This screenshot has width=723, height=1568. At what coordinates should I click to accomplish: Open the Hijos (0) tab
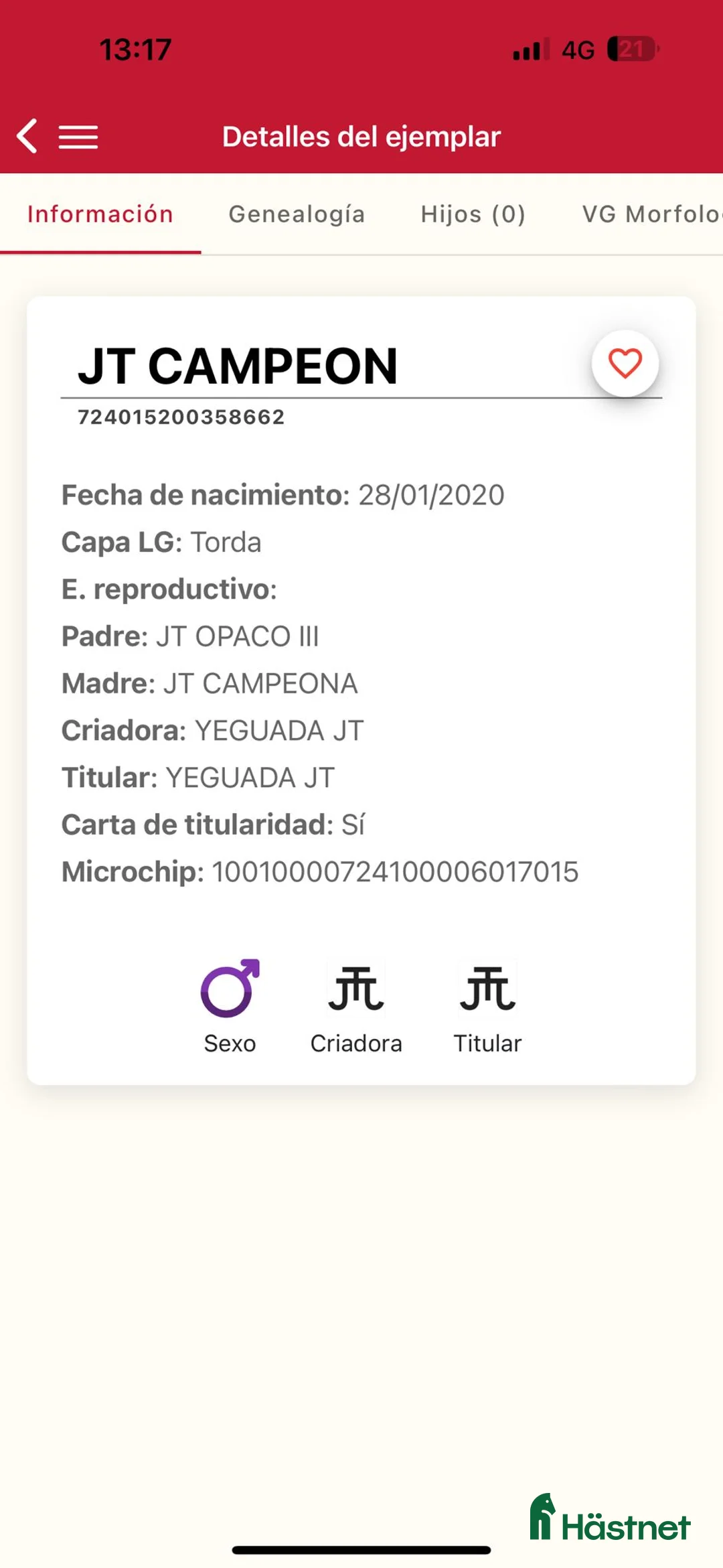tap(473, 214)
